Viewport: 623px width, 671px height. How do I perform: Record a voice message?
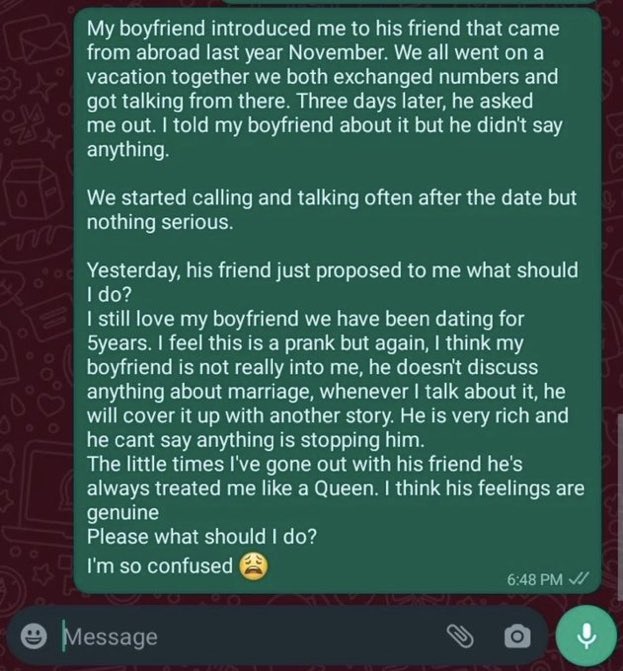[x=587, y=633]
